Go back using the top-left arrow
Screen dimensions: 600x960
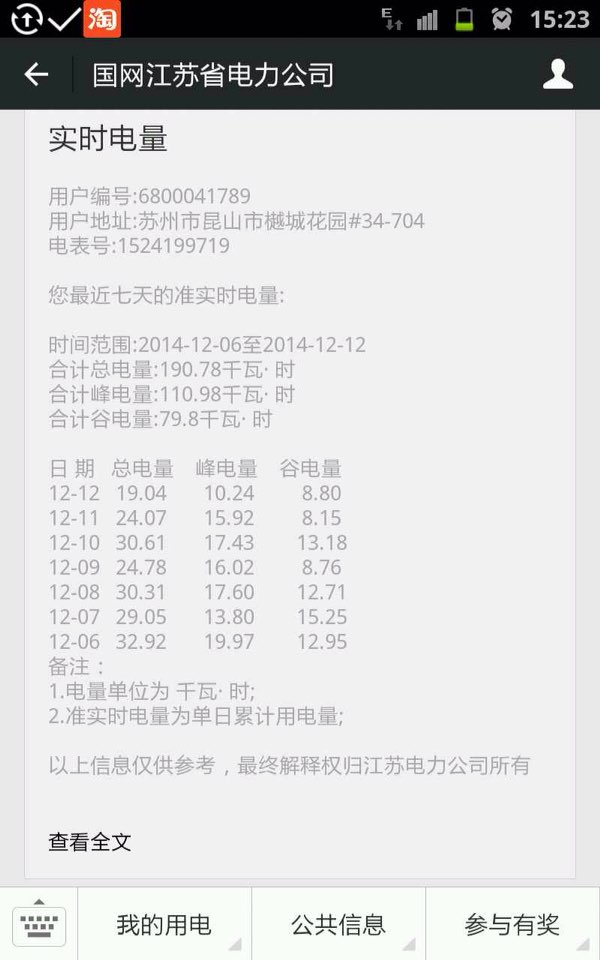pos(36,75)
